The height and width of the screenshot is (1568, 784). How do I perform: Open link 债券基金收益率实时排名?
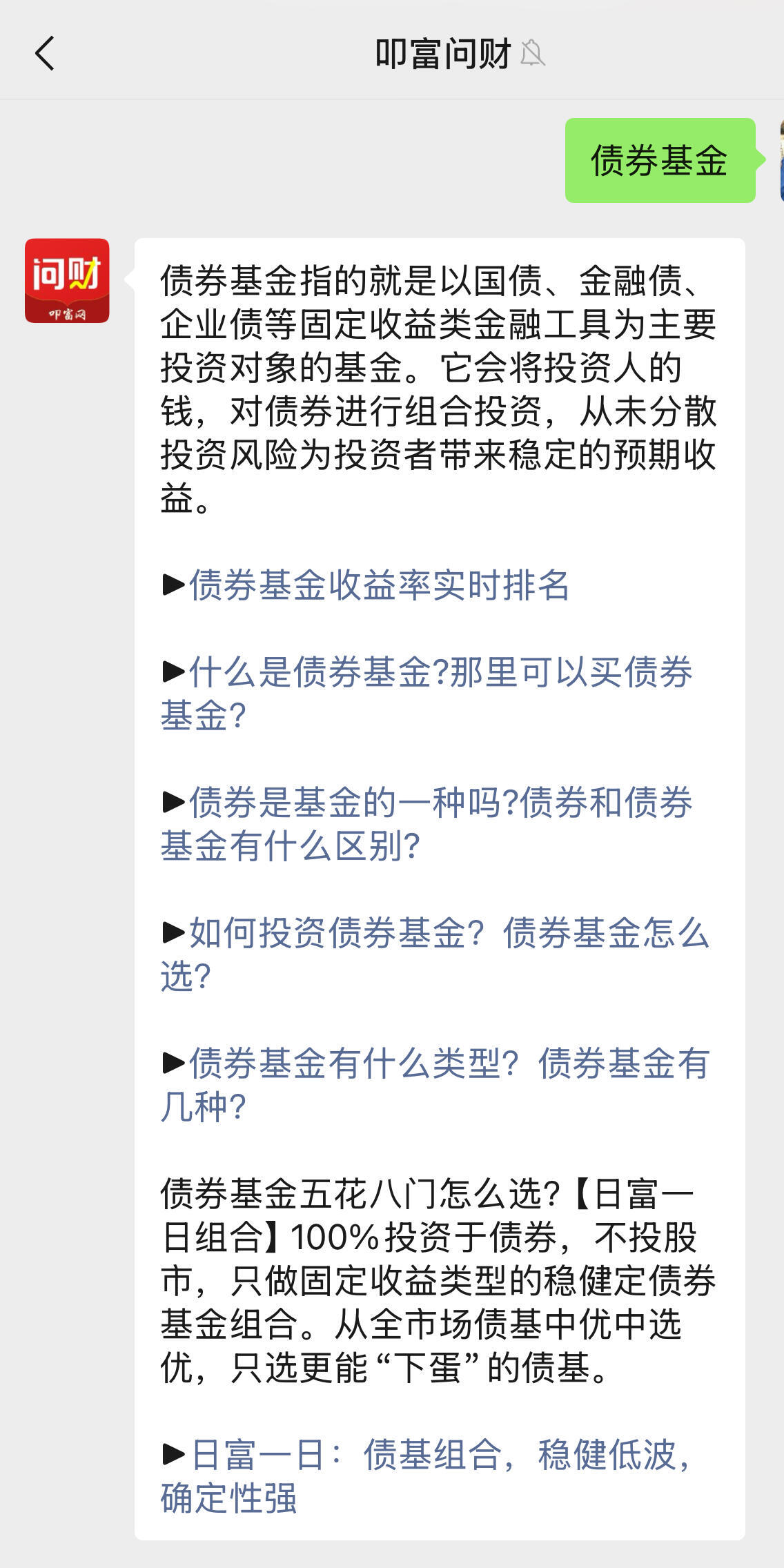click(379, 585)
